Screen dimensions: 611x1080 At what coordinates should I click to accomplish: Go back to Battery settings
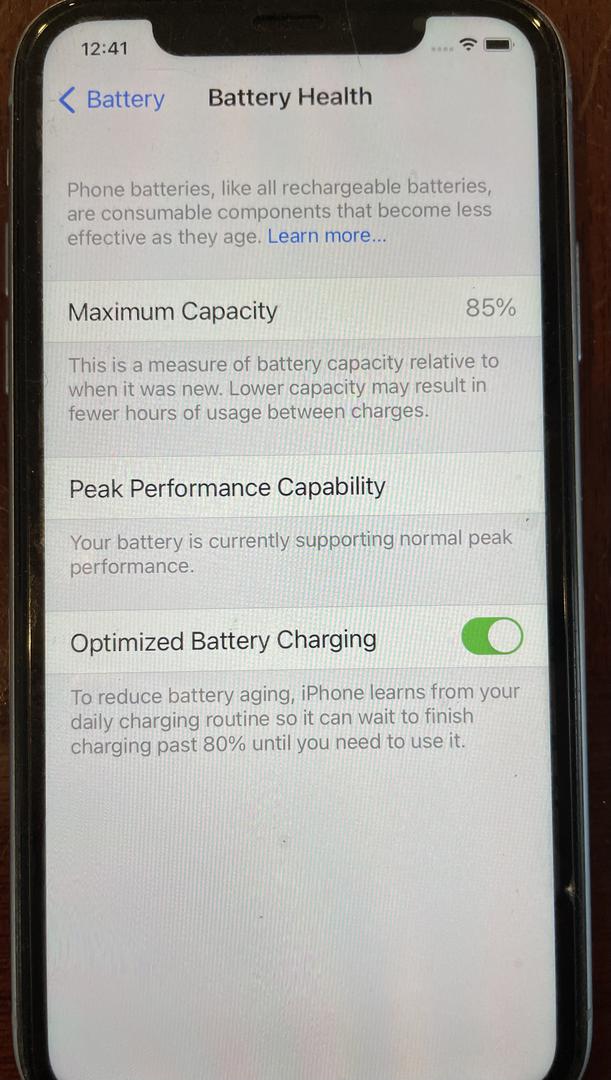(x=112, y=100)
